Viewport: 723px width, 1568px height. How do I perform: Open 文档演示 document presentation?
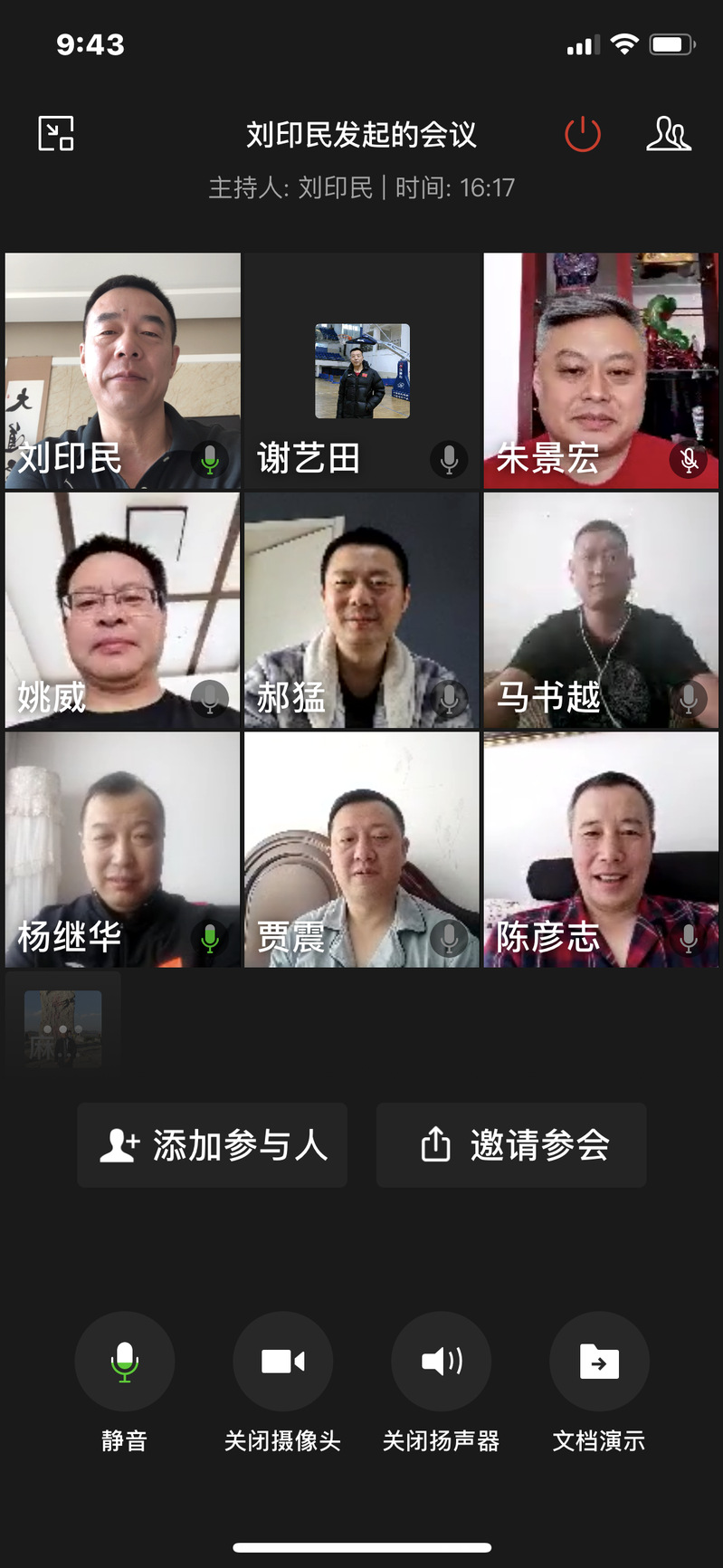click(x=599, y=1362)
